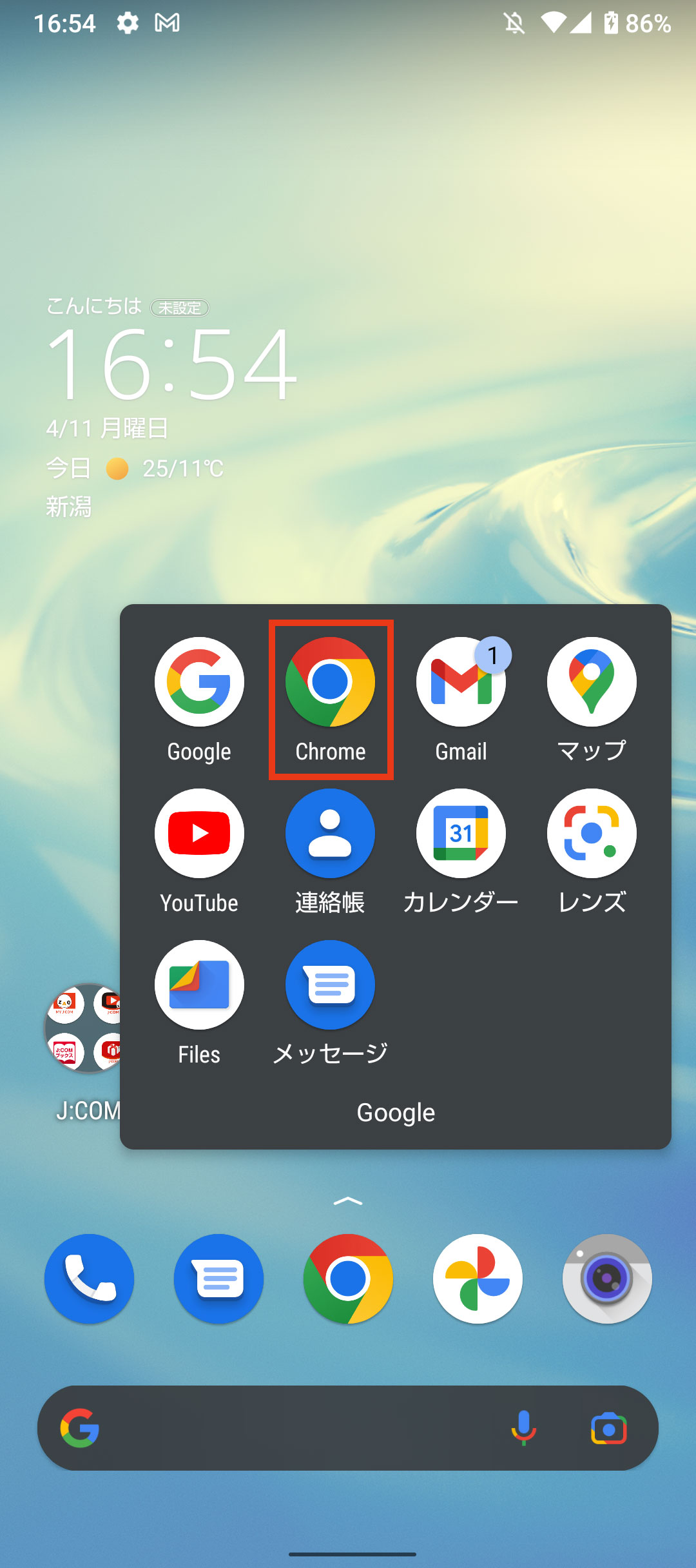This screenshot has width=696, height=1568.
Task: Launch the Camera app in the dock
Action: point(607,1279)
